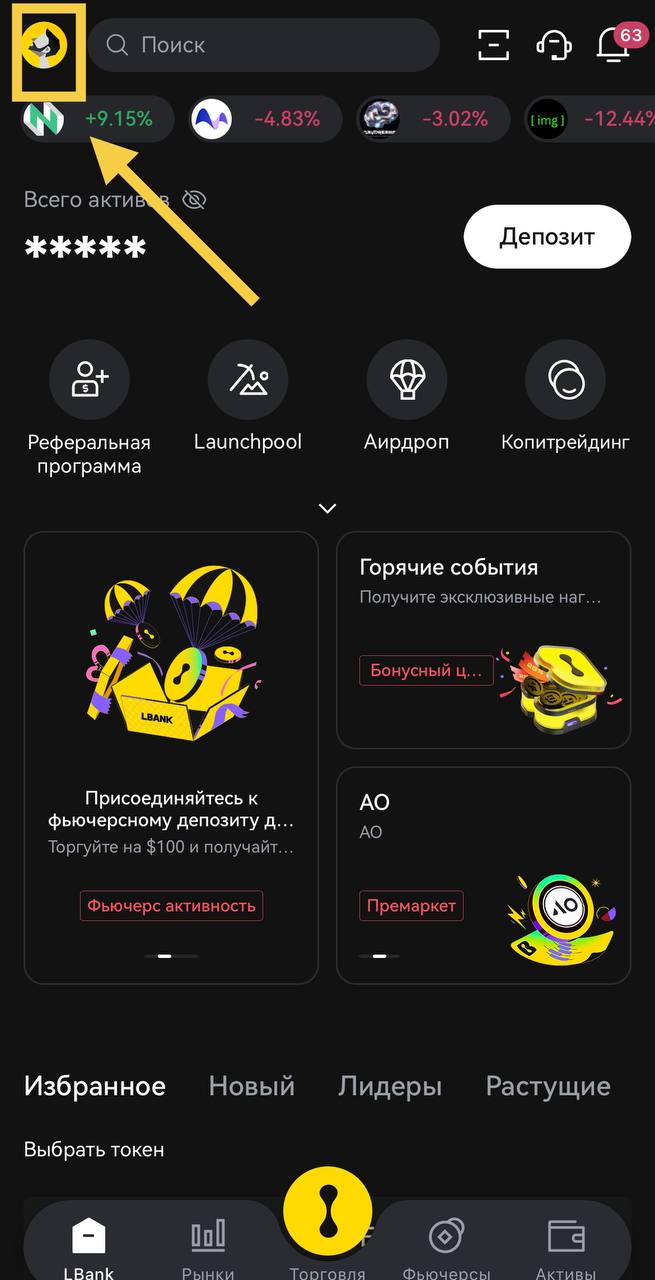Go to Рынки in bottom navigation

(x=208, y=1247)
